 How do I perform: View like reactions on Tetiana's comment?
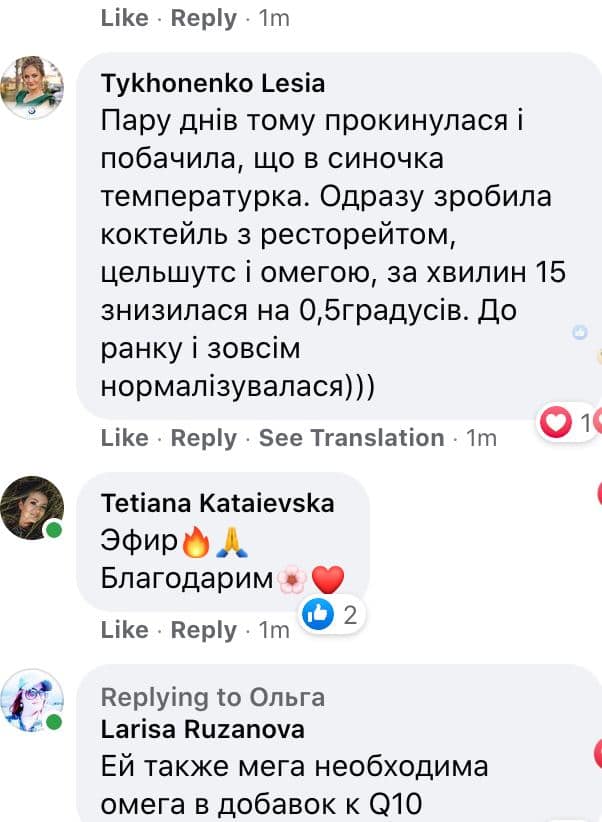pos(330,615)
